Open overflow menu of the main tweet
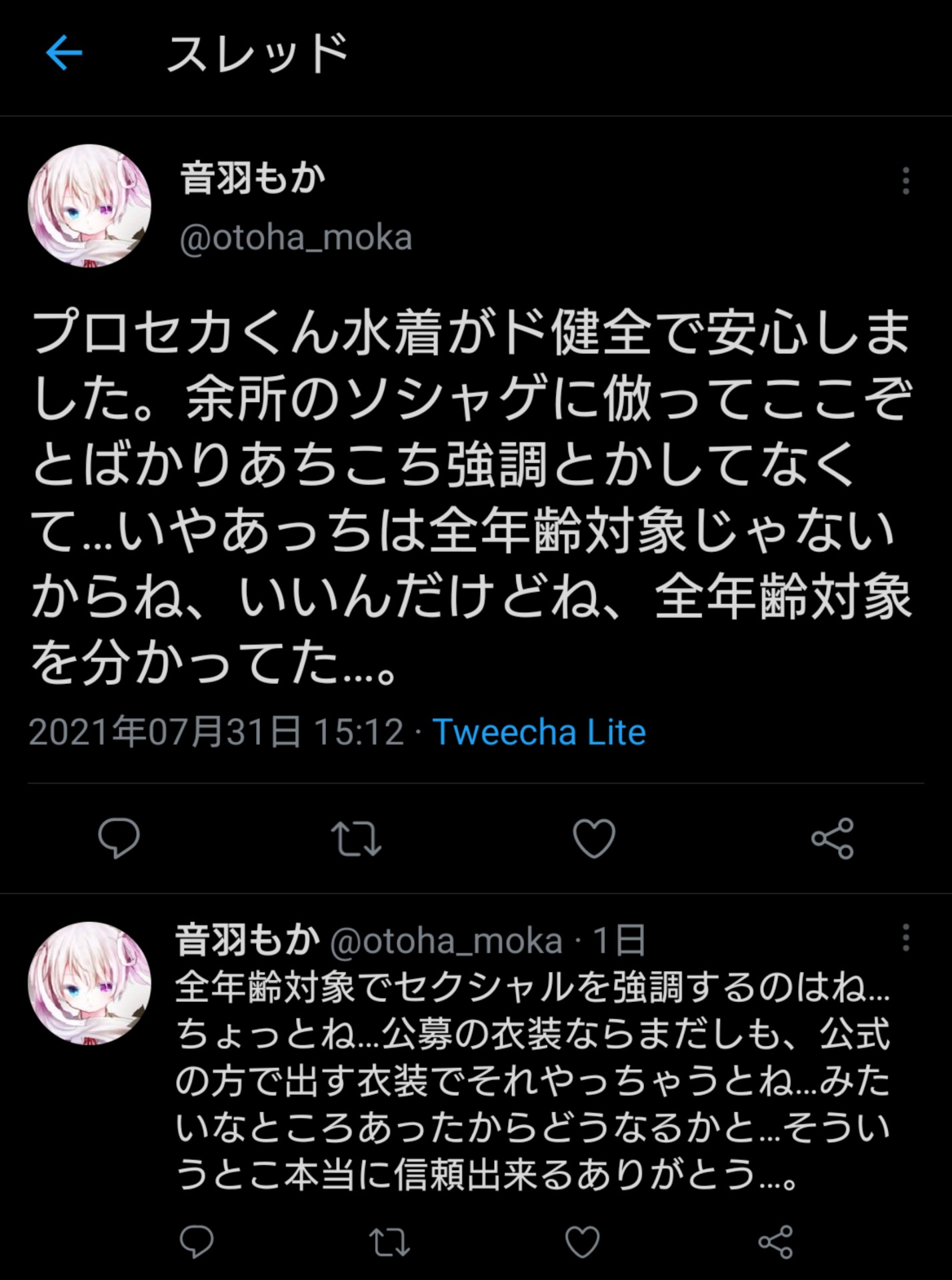The image size is (952, 1280). tap(905, 181)
